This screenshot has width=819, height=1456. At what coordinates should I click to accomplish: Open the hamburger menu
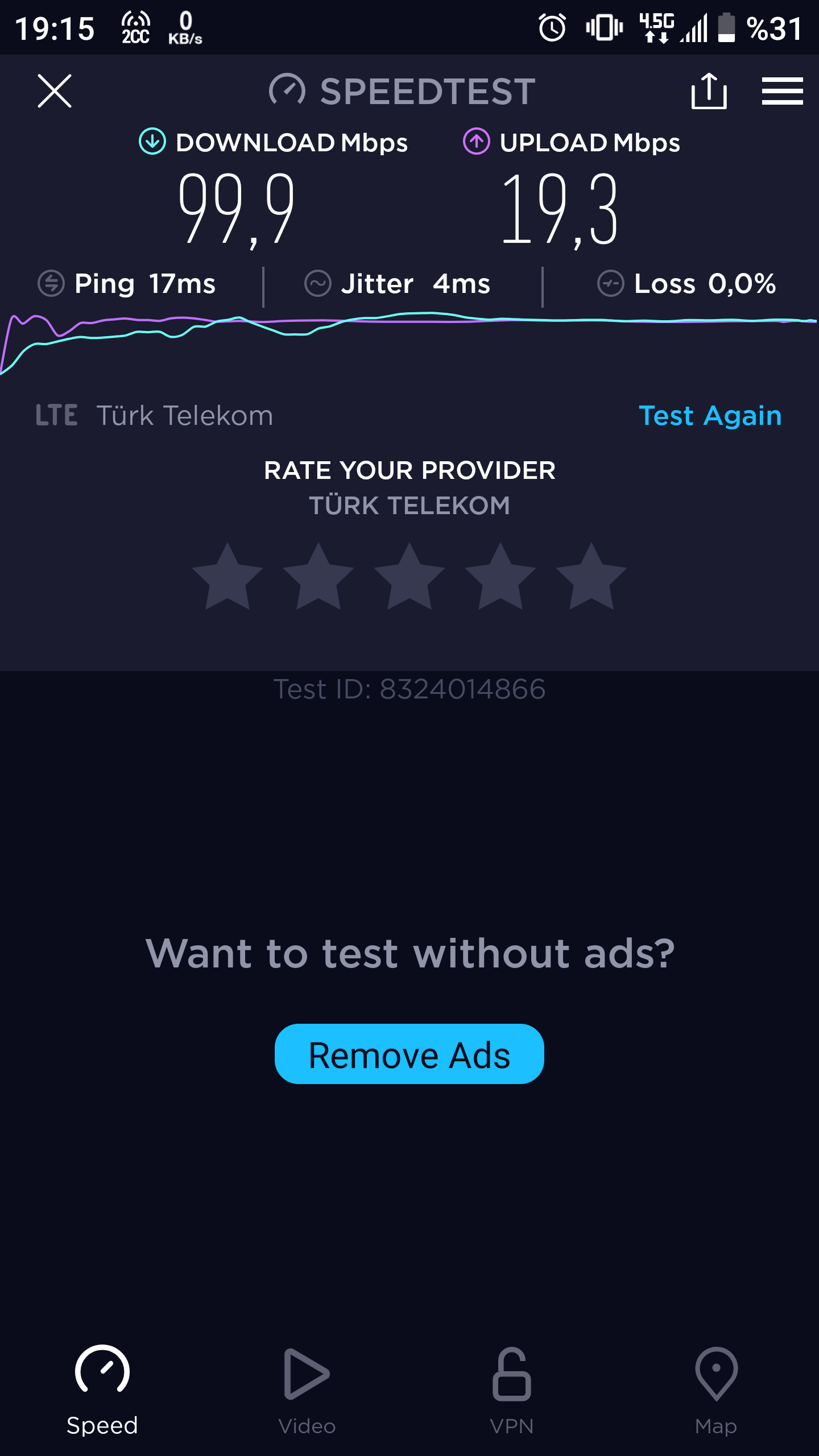point(783,91)
